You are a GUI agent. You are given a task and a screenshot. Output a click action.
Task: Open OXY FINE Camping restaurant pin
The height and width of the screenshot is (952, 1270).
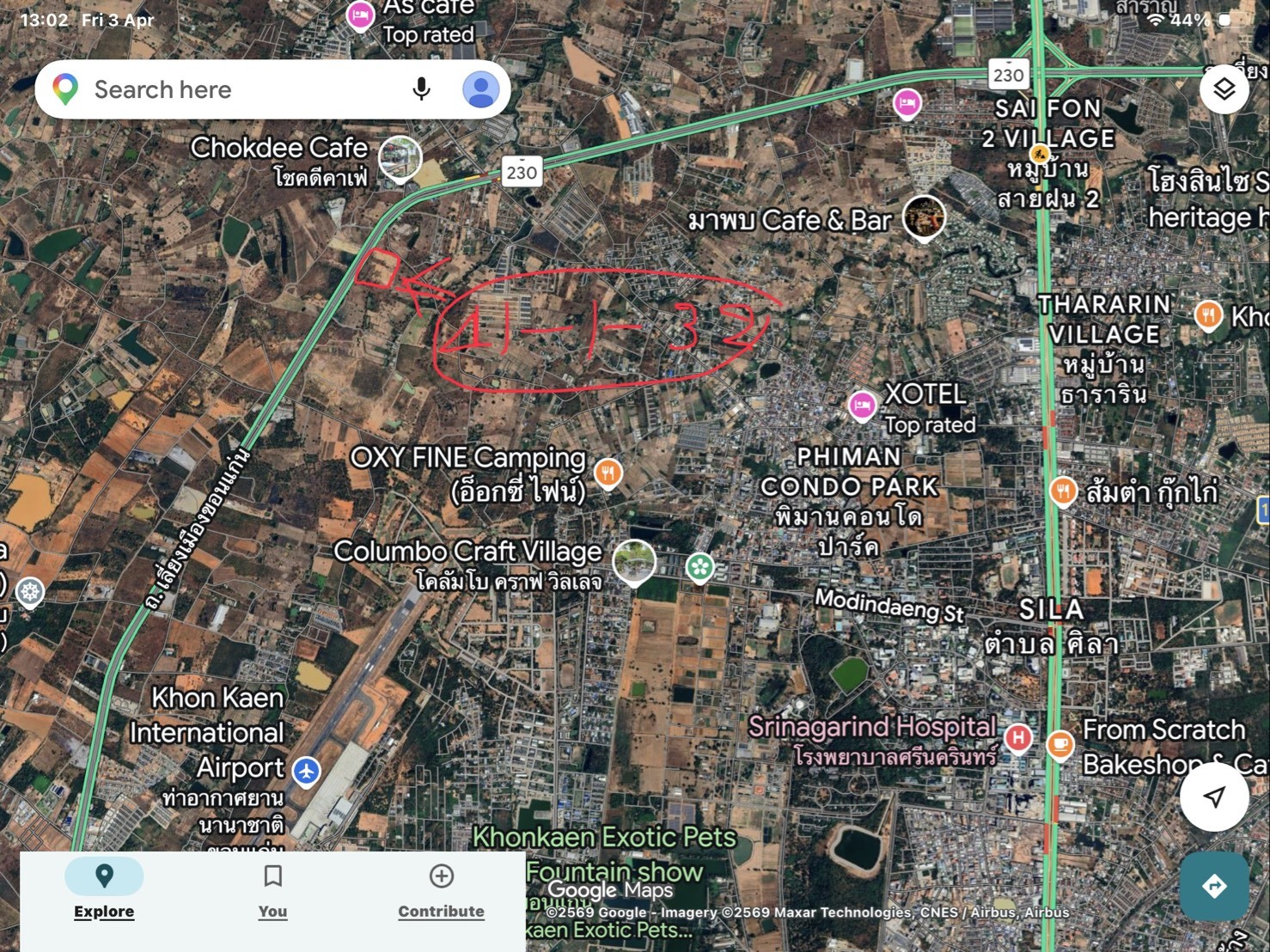tap(608, 473)
